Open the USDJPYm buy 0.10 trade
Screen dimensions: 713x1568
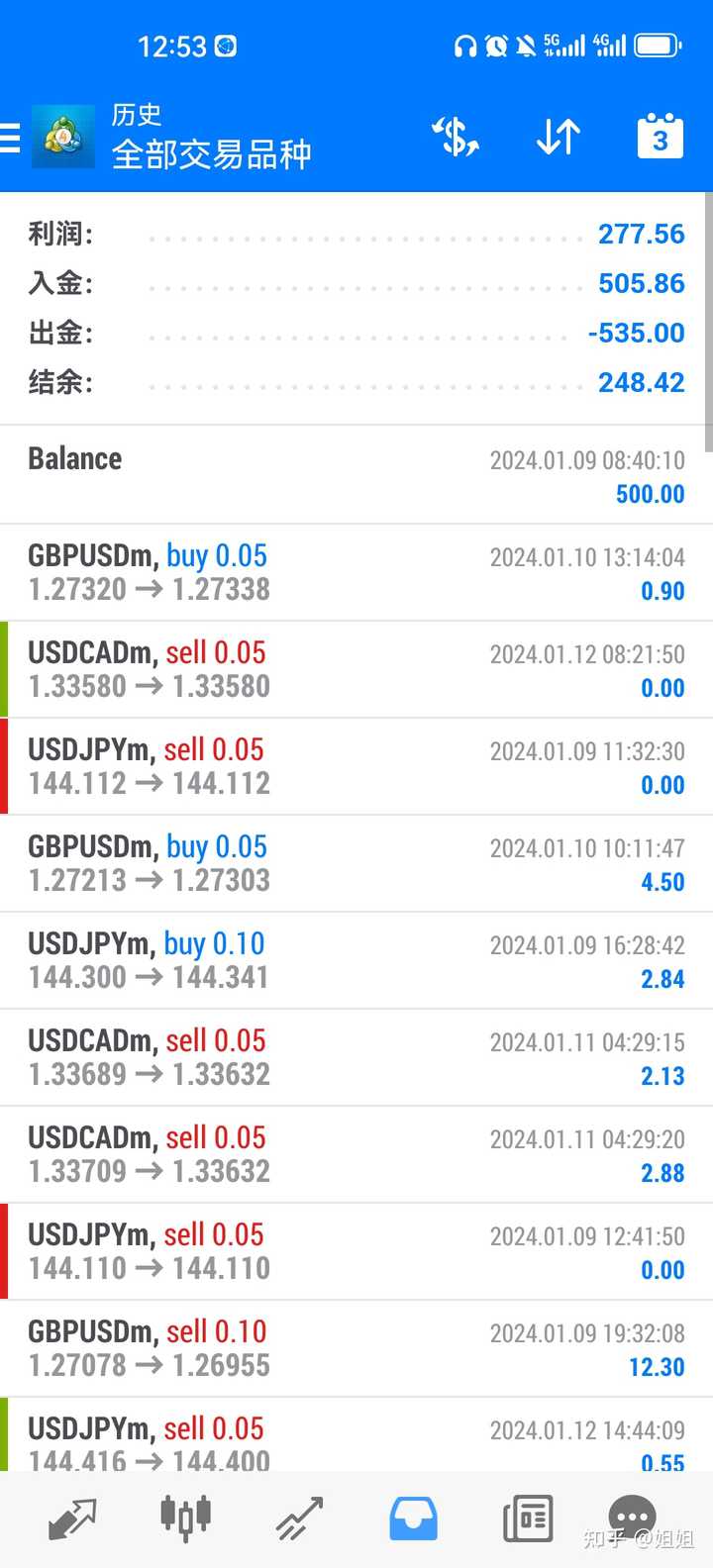(356, 960)
